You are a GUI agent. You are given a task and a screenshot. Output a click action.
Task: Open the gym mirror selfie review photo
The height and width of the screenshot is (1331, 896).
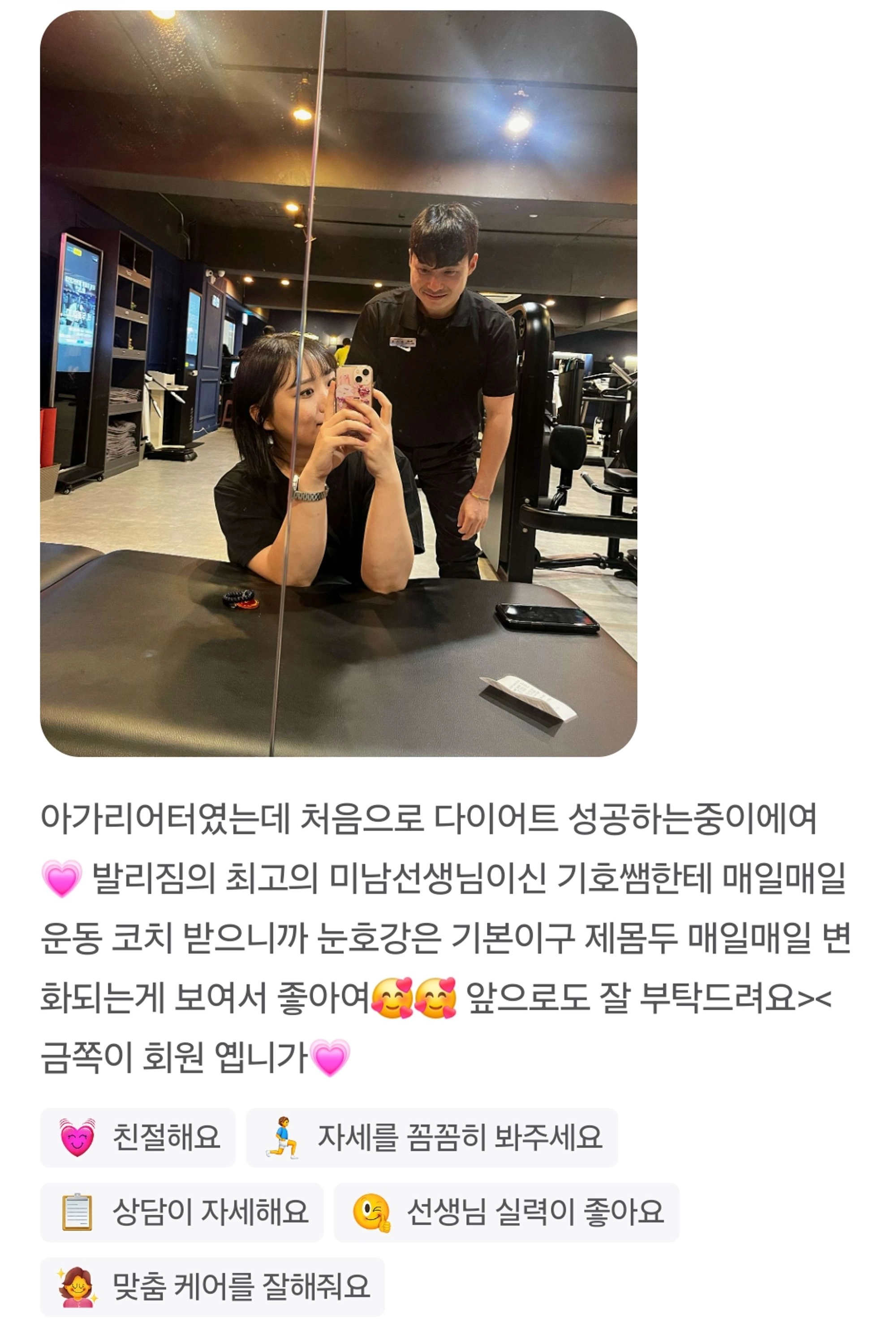[x=338, y=383]
